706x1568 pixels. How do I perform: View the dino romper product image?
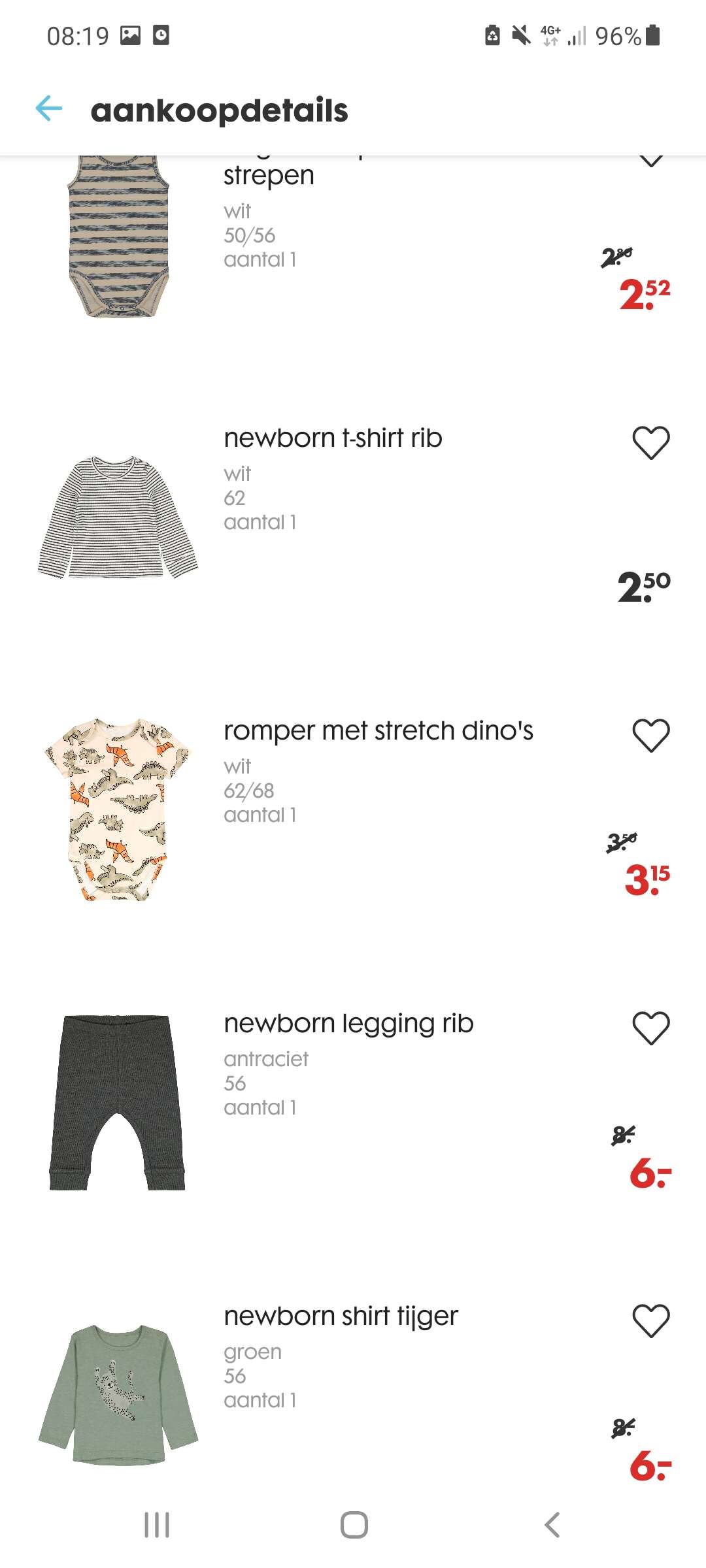[x=118, y=809]
